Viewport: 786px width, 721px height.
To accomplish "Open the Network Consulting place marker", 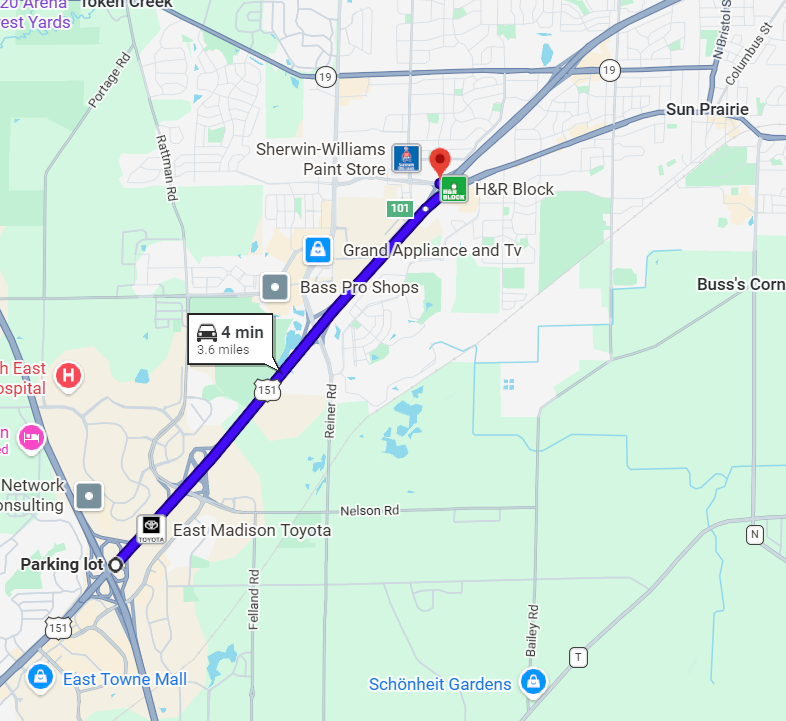I will coord(91,496).
